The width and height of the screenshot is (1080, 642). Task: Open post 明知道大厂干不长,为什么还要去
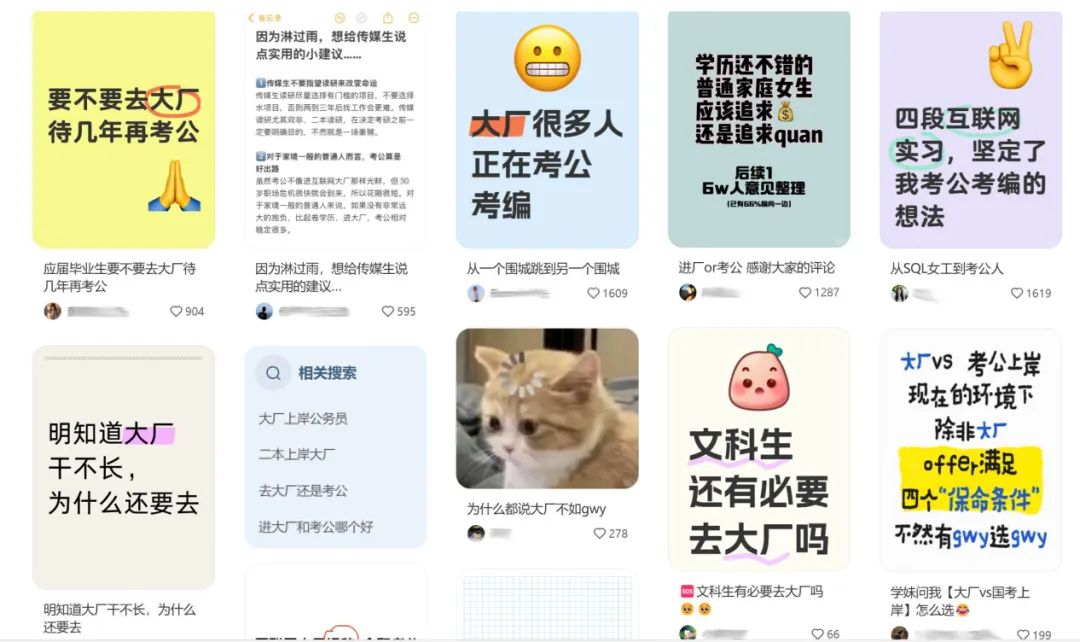pyautogui.click(x=123, y=467)
